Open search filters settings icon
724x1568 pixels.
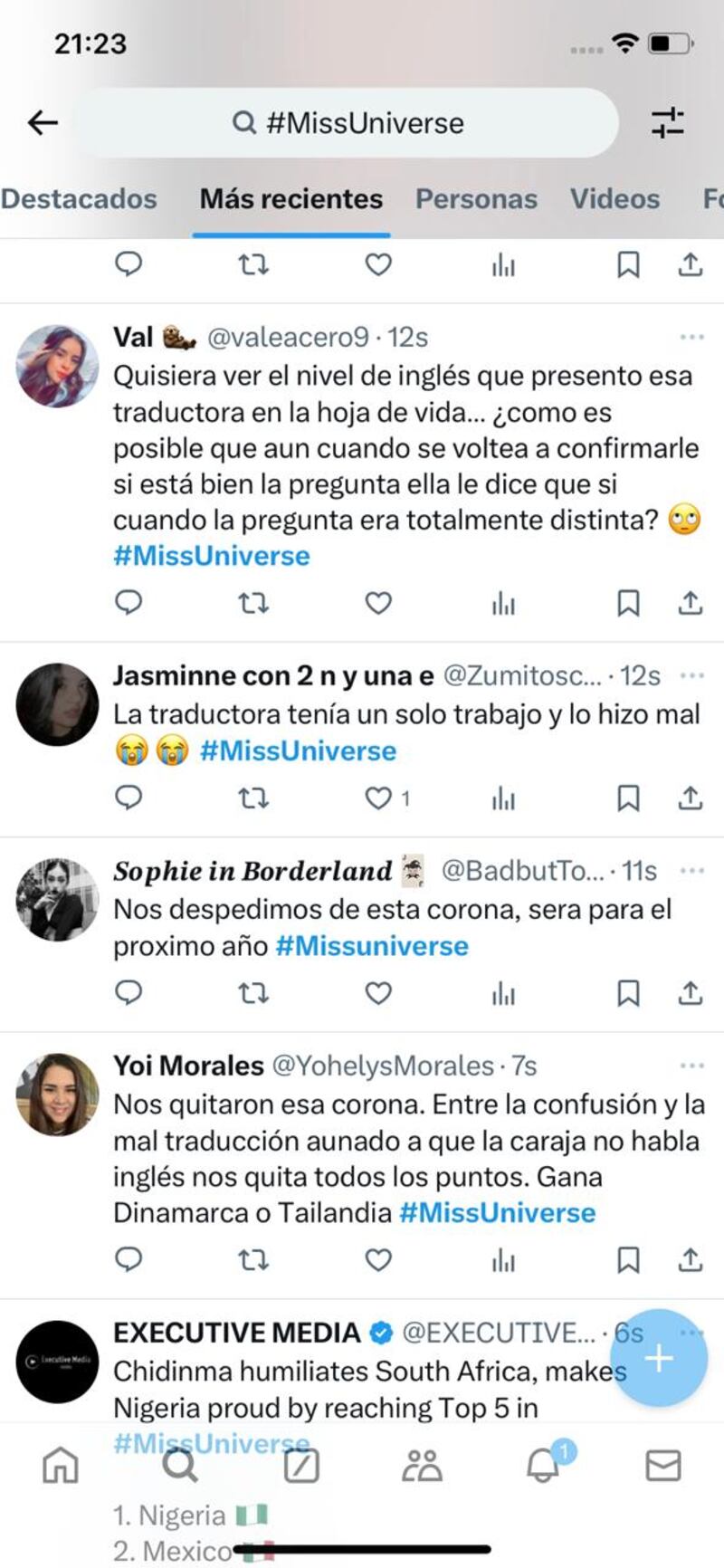668,123
